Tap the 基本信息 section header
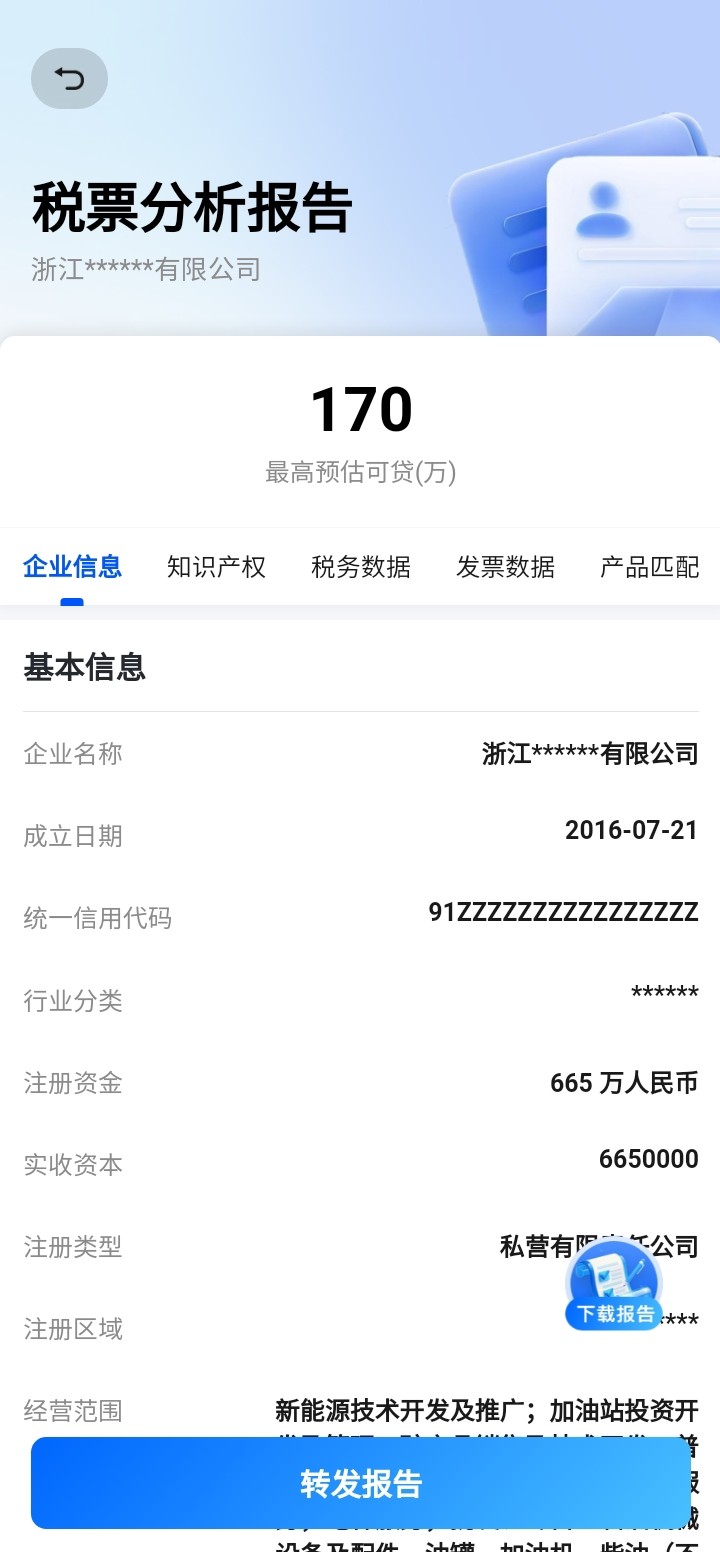Screen dimensions: 720x1552 (84, 667)
